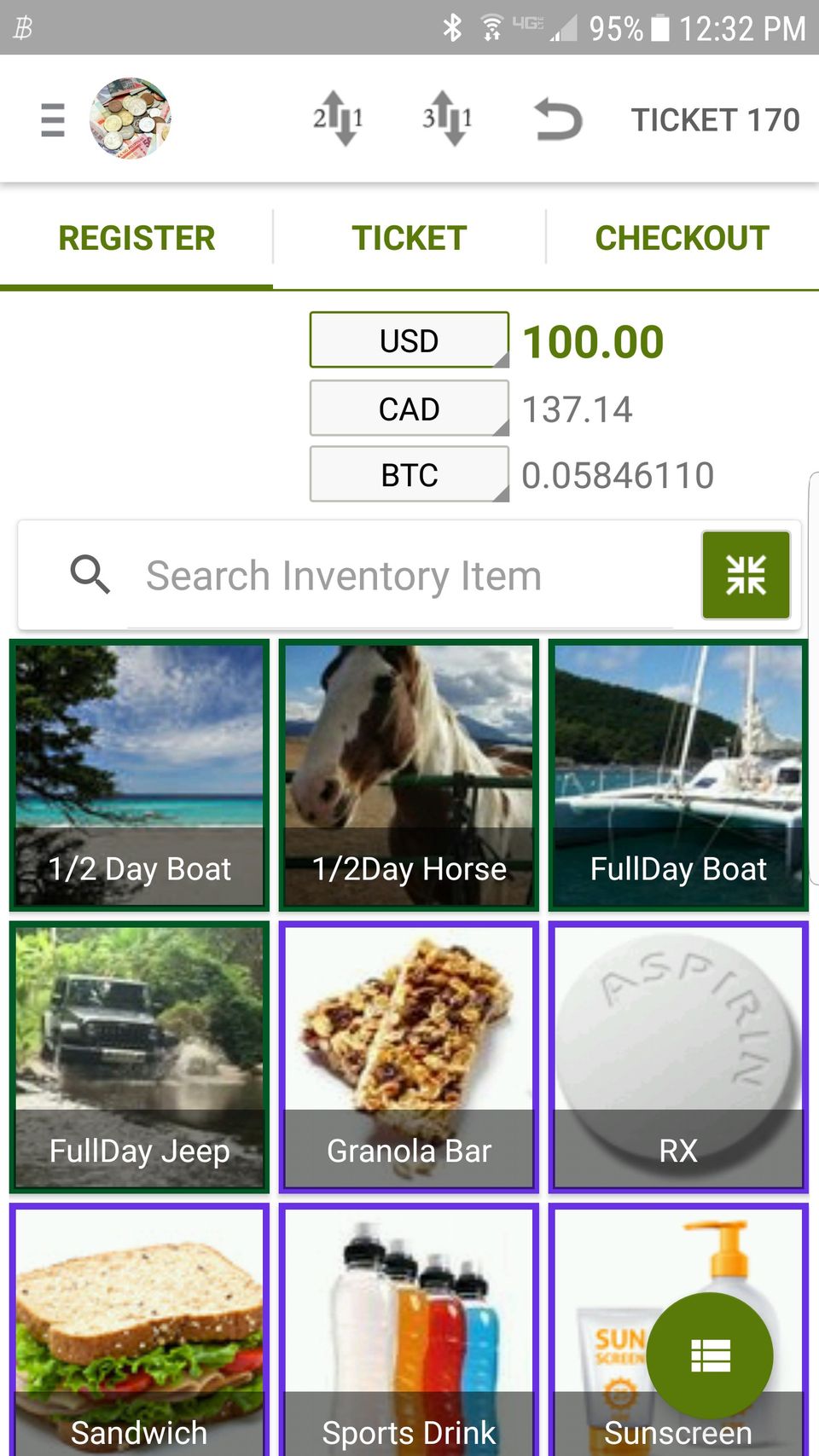Tap the green collapse button beside search
The image size is (819, 1456).
746,575
